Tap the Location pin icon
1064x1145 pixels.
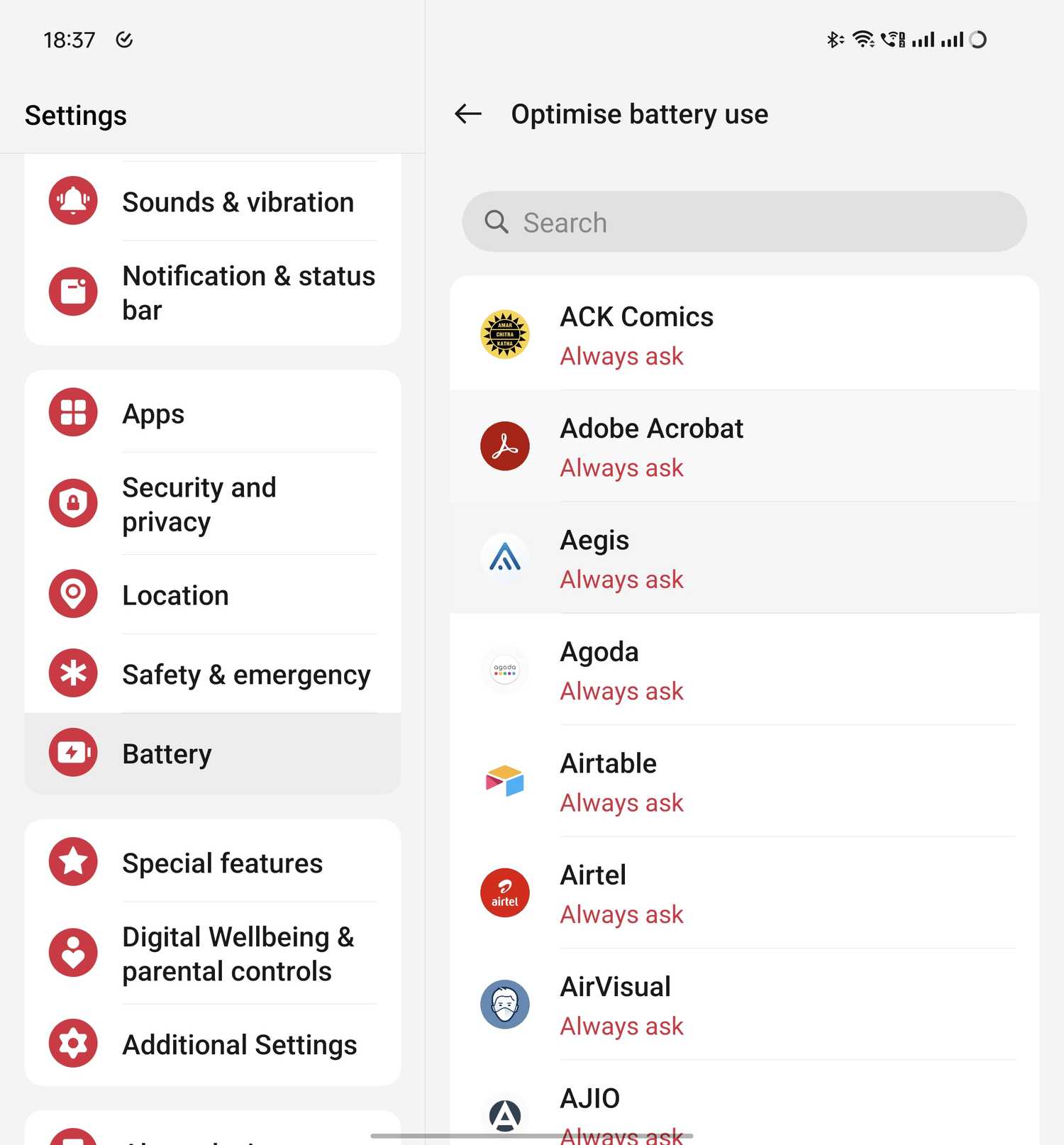click(72, 594)
